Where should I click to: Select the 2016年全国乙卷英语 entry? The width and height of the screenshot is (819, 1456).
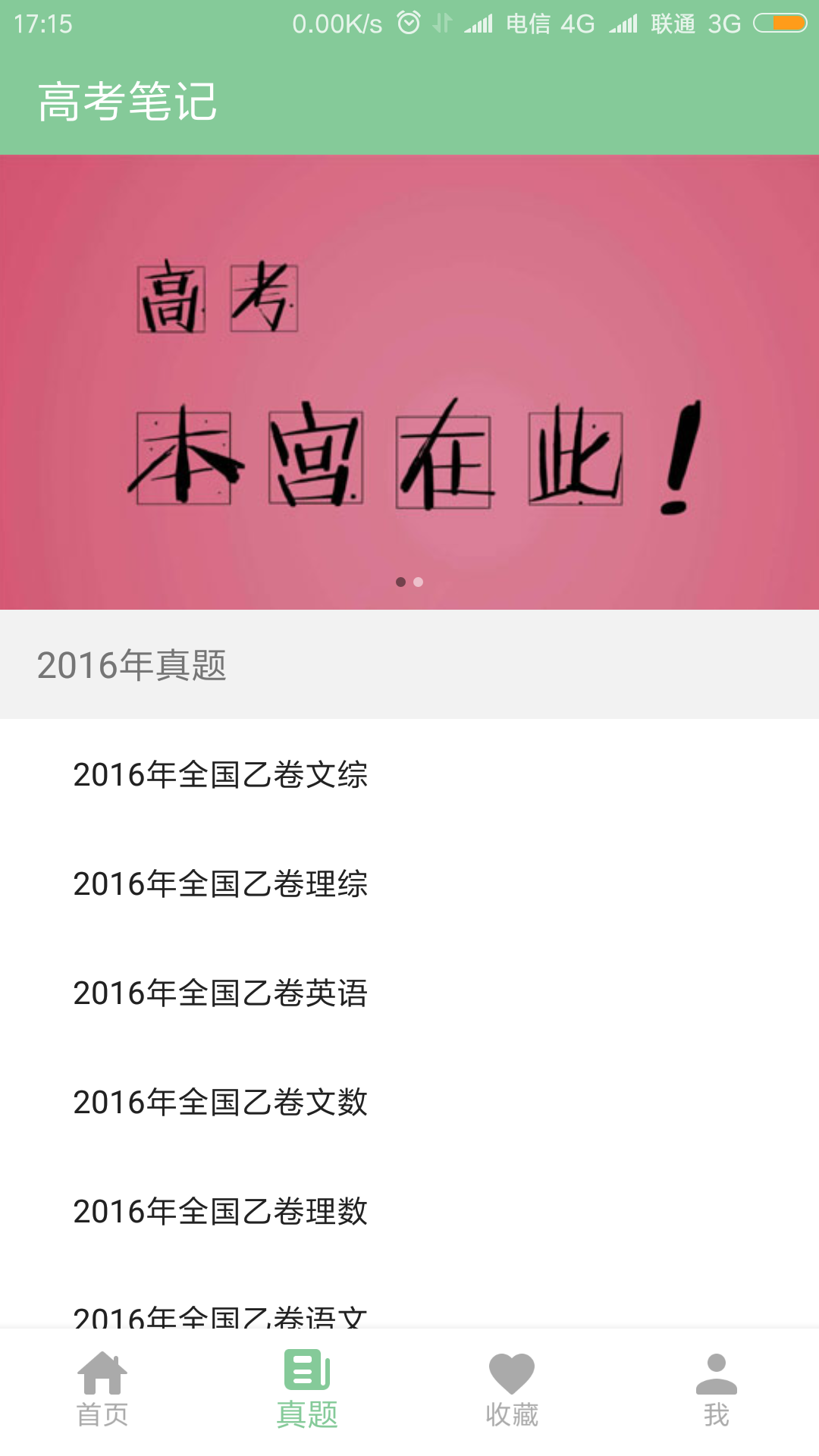tap(220, 994)
